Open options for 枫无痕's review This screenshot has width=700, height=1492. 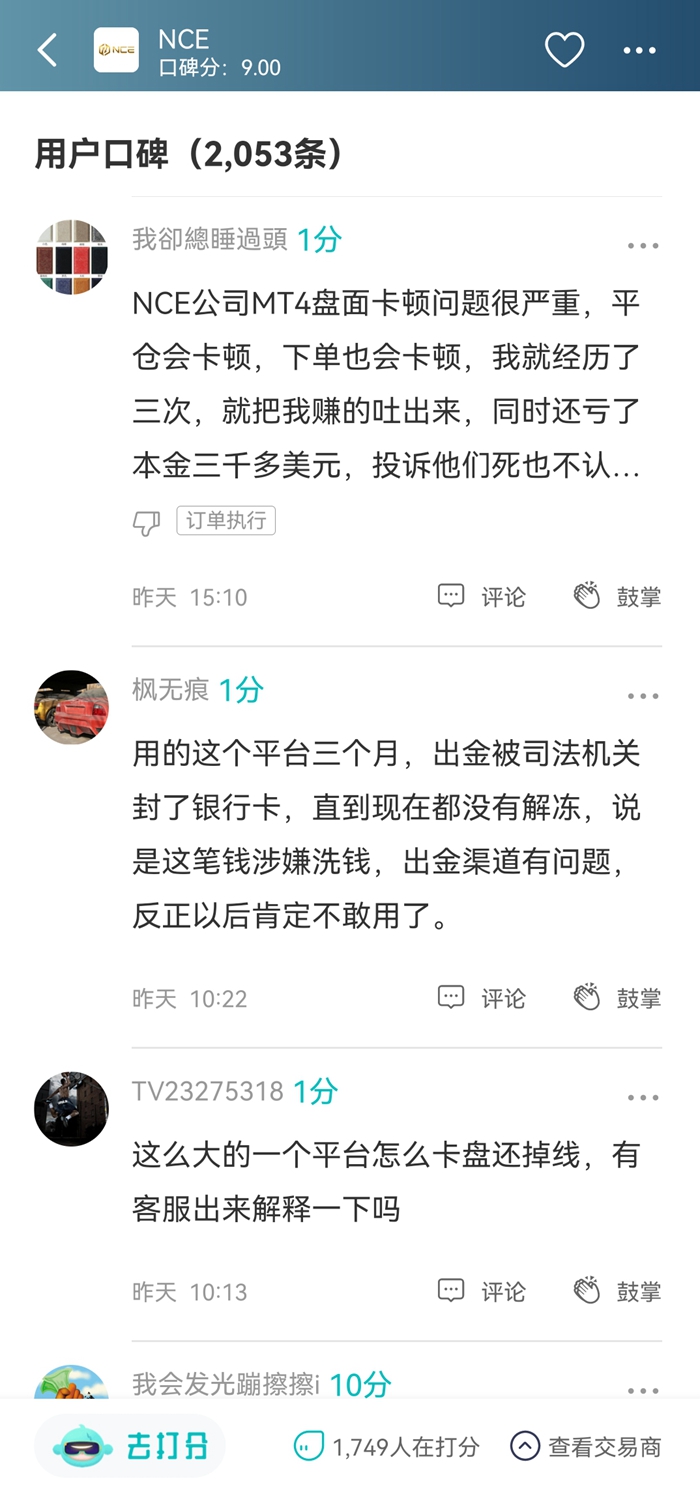point(643,696)
